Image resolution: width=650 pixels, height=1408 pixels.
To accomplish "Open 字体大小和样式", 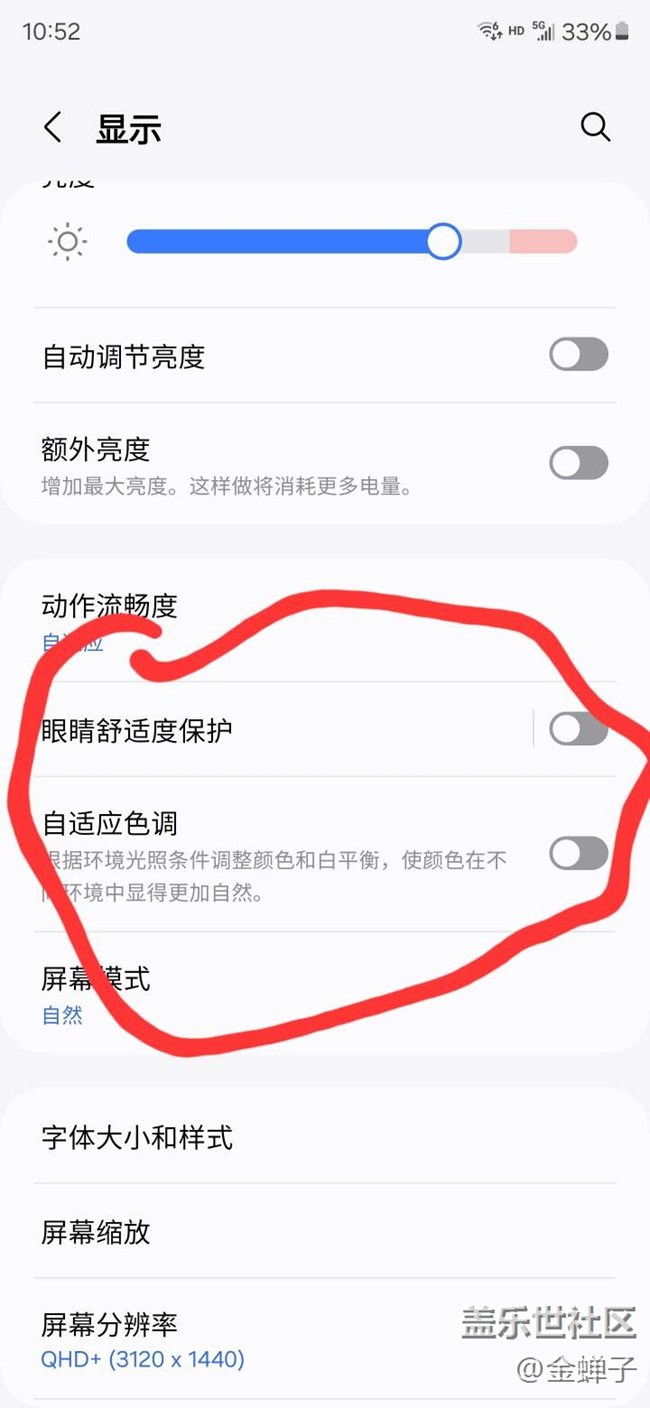I will (325, 1137).
